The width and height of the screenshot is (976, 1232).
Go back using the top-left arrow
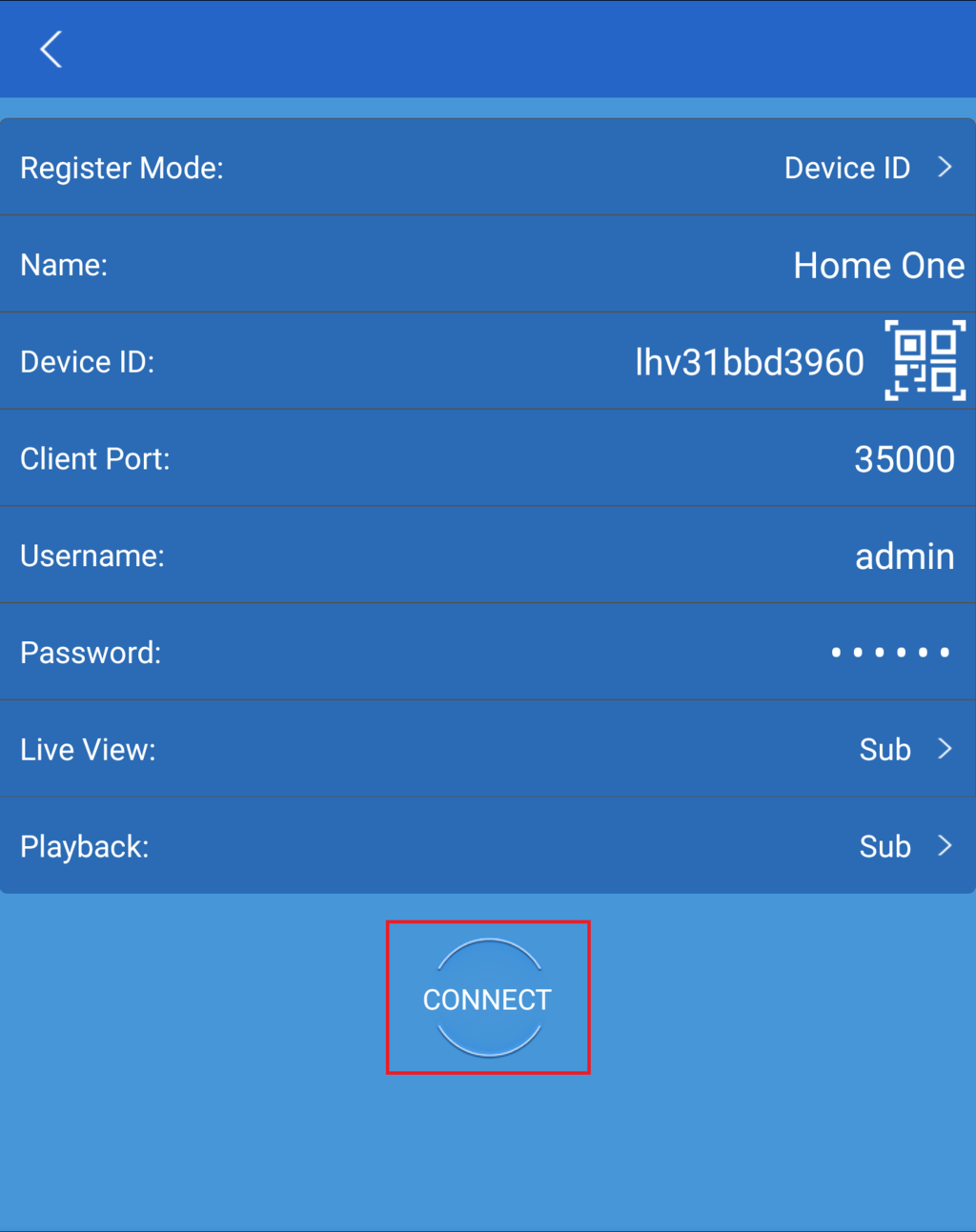pos(51,50)
